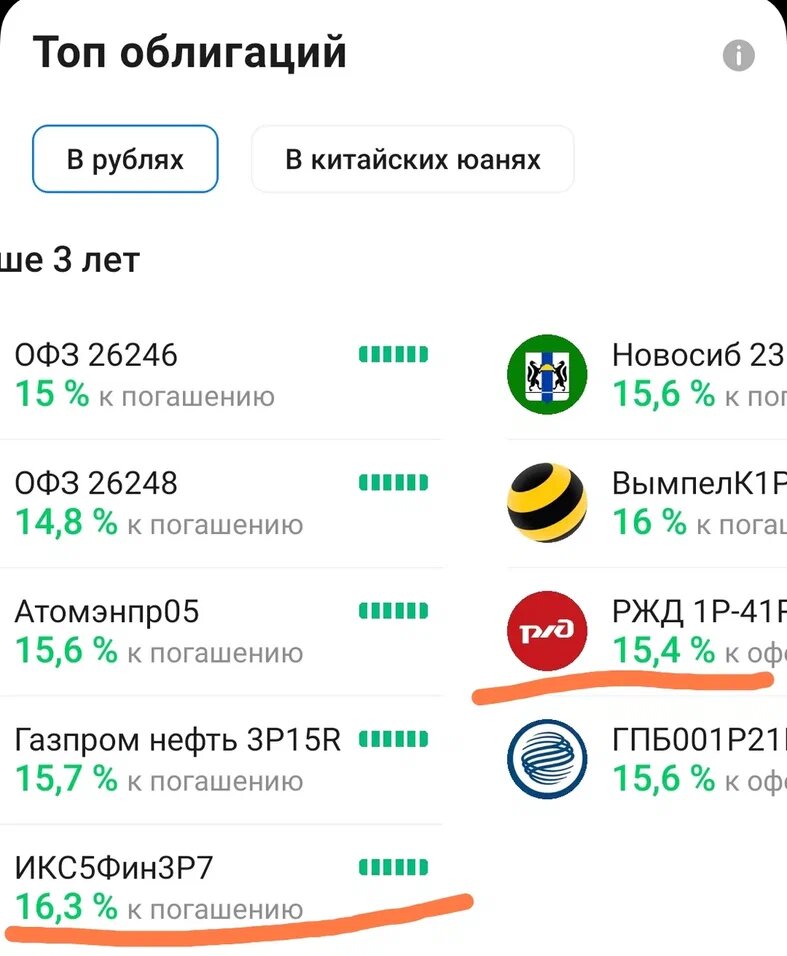
Task: Switch to В китайских юанях bonds
Action: click(414, 158)
